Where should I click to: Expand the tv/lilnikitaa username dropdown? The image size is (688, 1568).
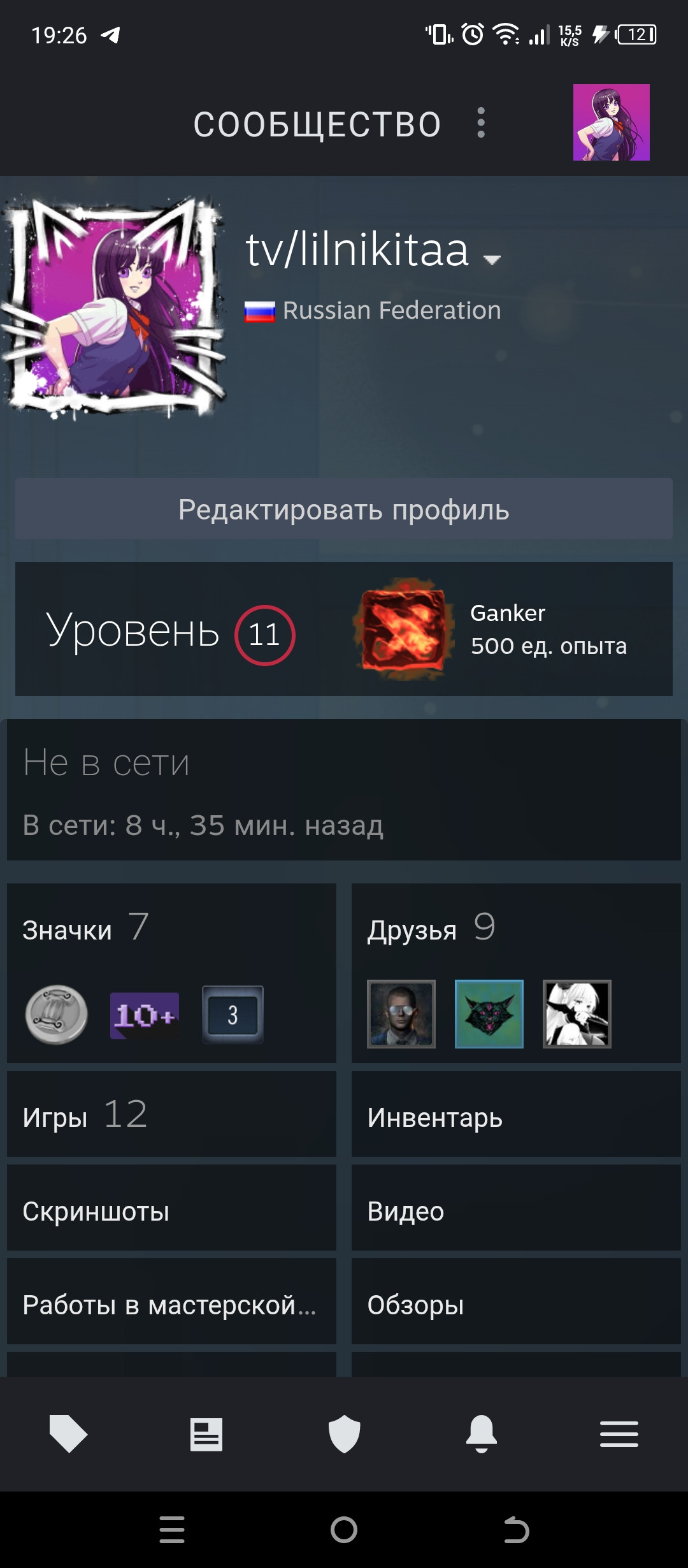point(492,259)
